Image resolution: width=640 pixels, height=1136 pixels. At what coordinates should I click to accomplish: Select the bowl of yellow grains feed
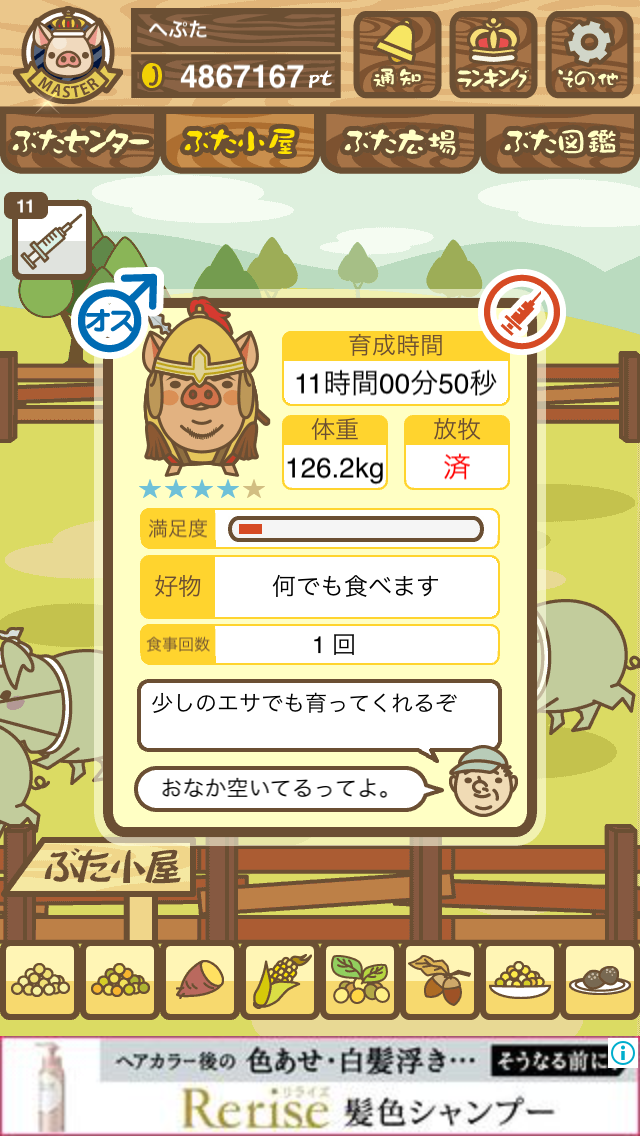pos(520,980)
